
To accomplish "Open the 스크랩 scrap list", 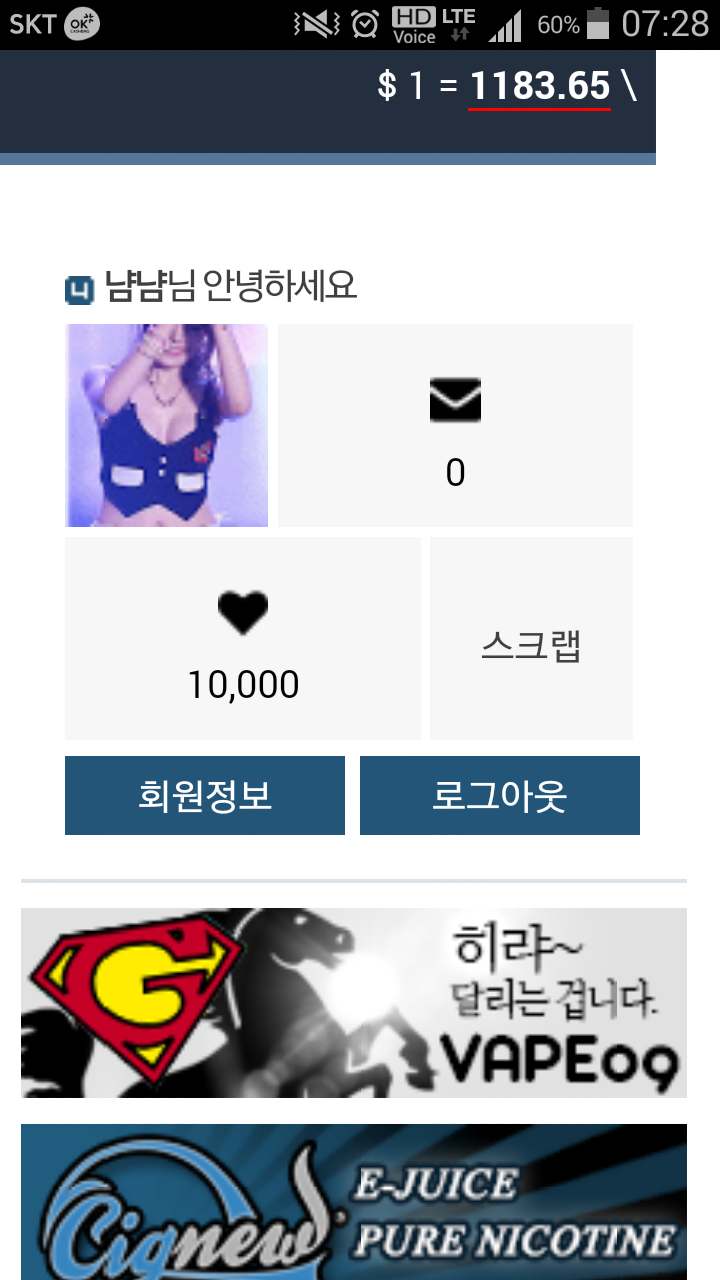I will tap(531, 638).
